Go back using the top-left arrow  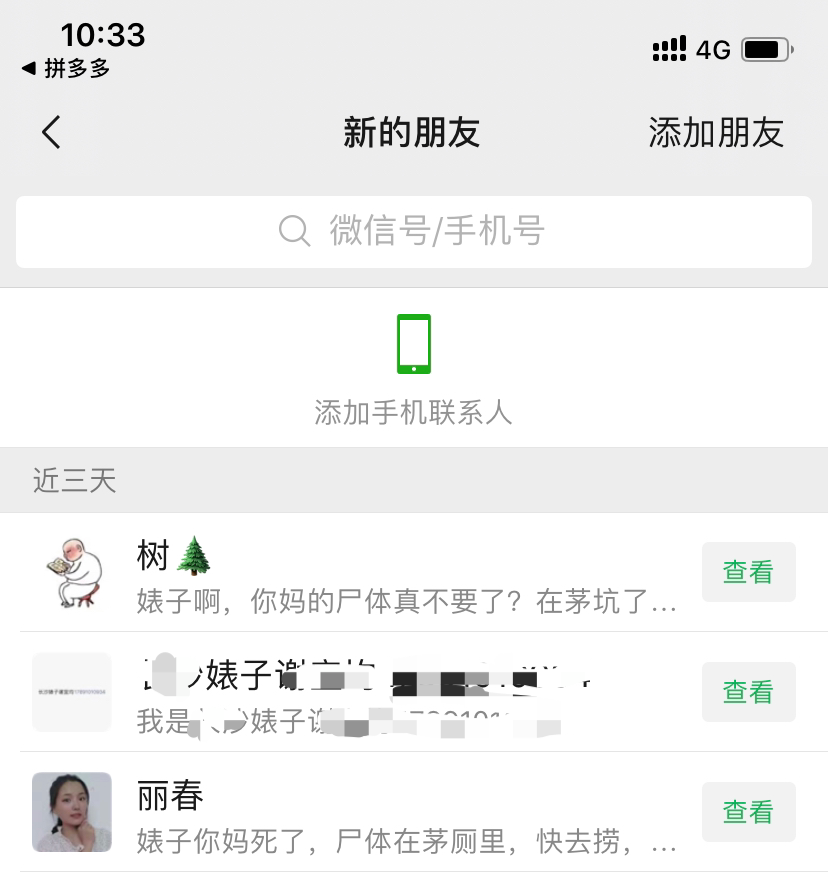click(x=52, y=132)
